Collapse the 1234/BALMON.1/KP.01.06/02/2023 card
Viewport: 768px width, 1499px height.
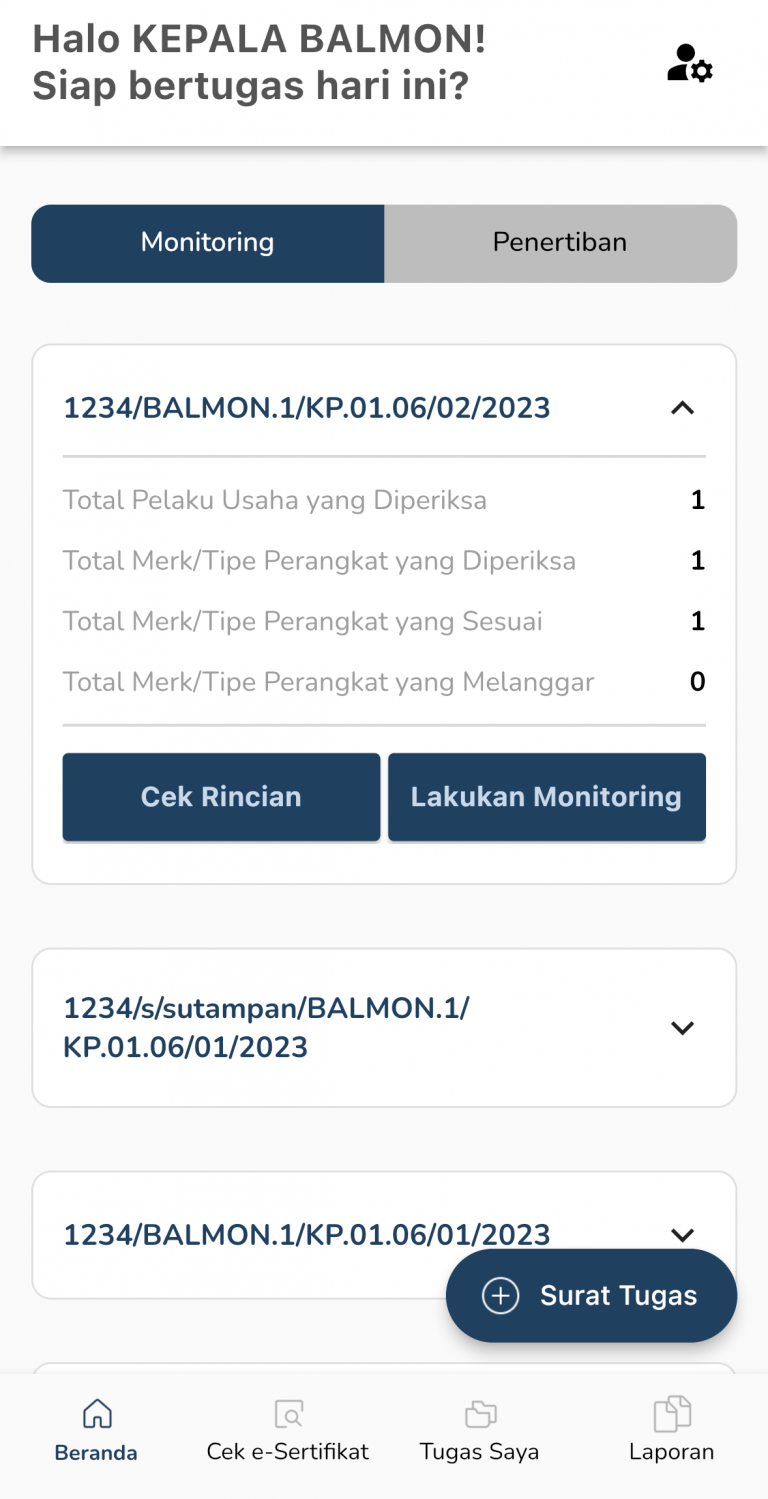pos(682,408)
